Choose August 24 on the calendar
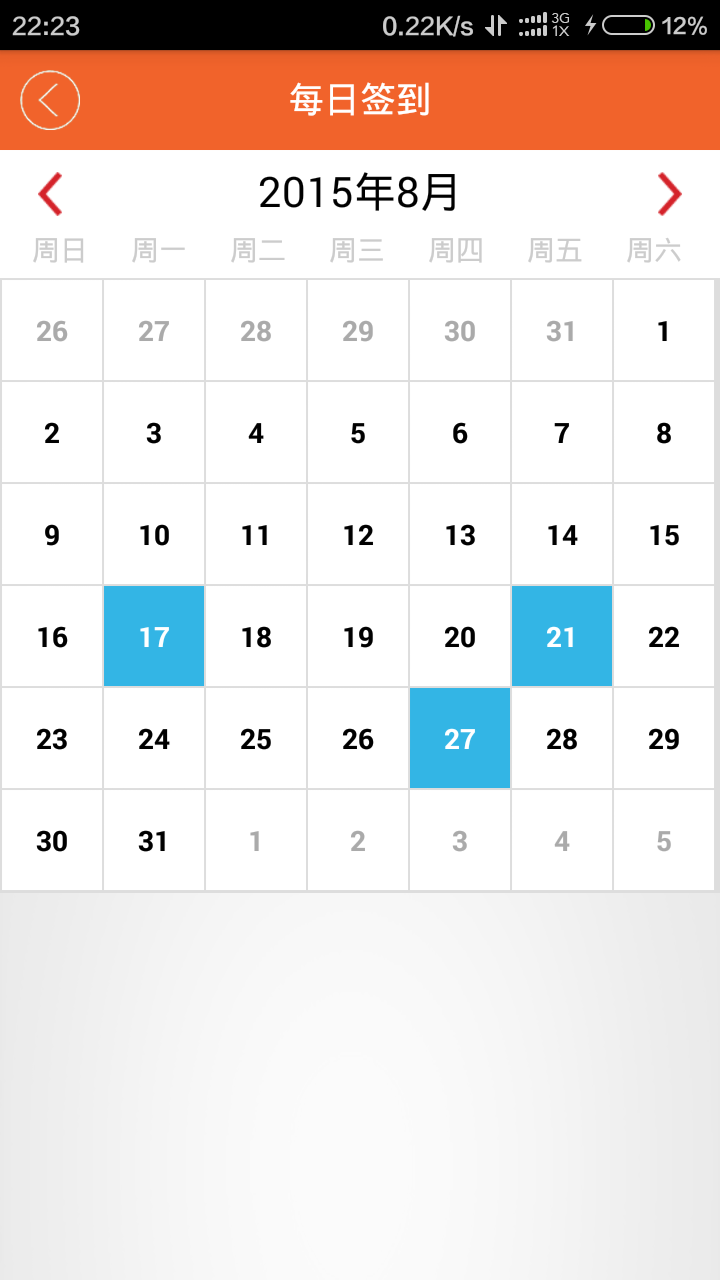Image resolution: width=720 pixels, height=1280 pixels. click(154, 739)
